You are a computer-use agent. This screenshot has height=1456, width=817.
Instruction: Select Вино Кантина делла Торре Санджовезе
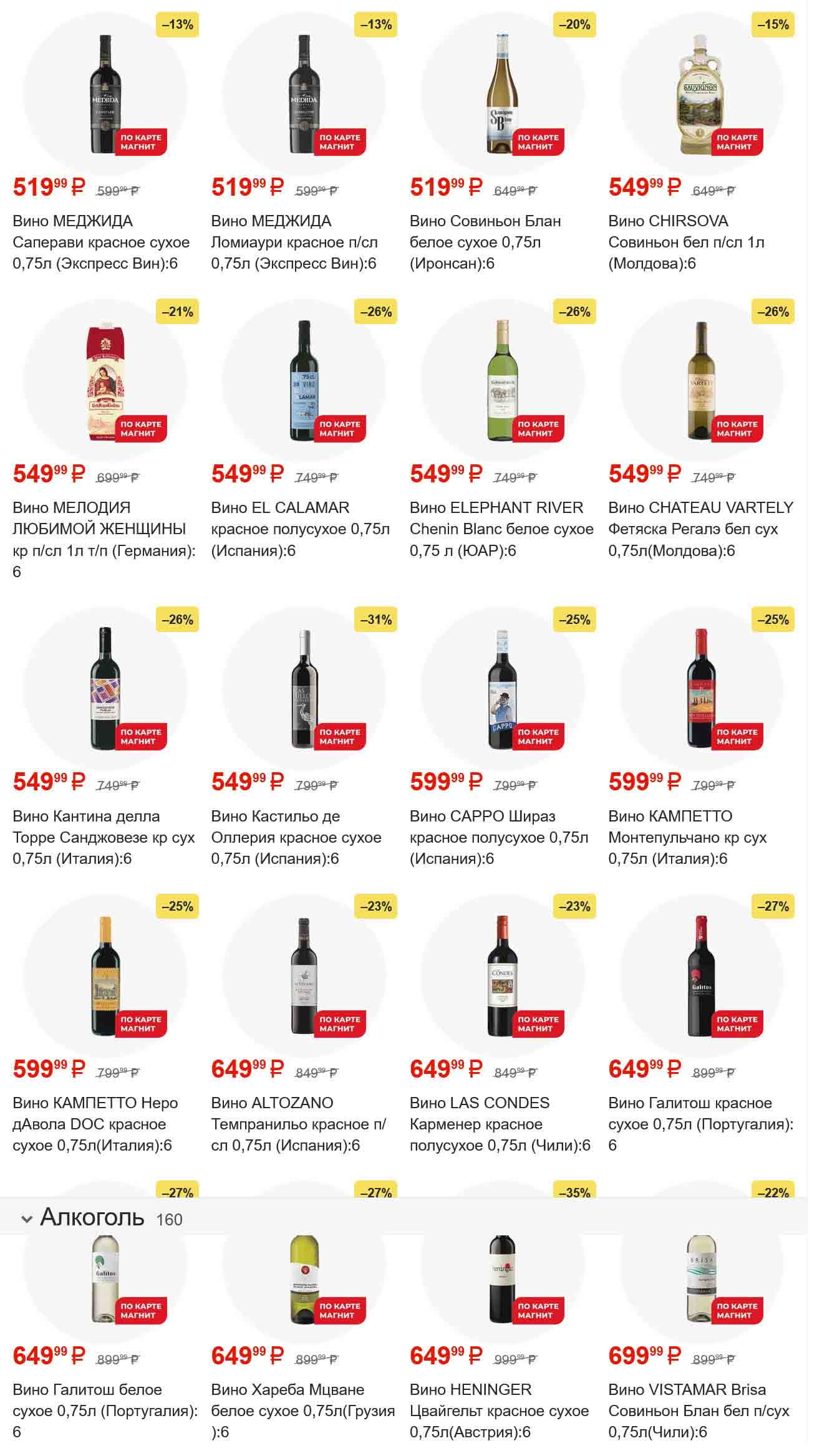[x=104, y=688]
